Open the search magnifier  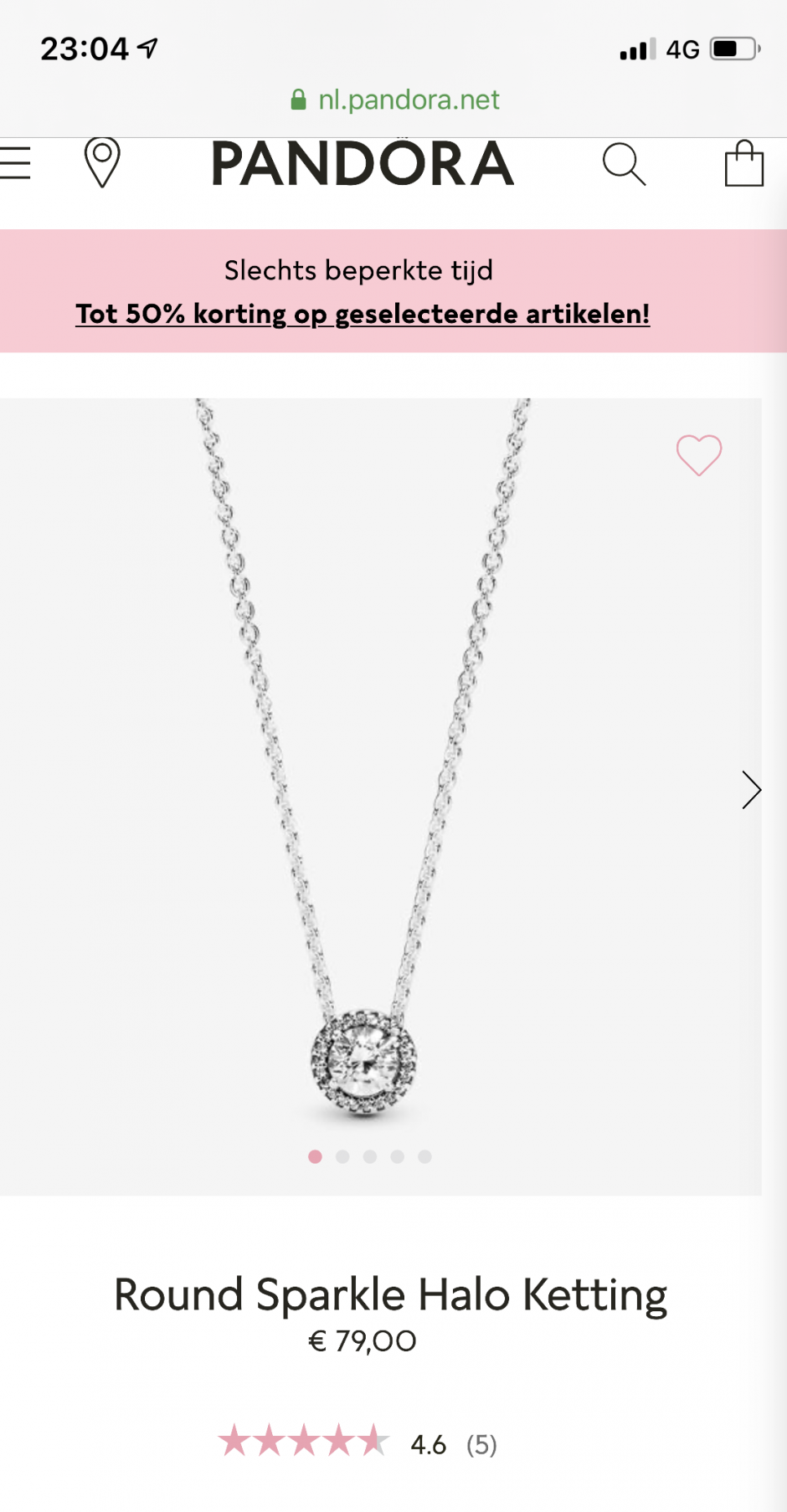pos(625,164)
